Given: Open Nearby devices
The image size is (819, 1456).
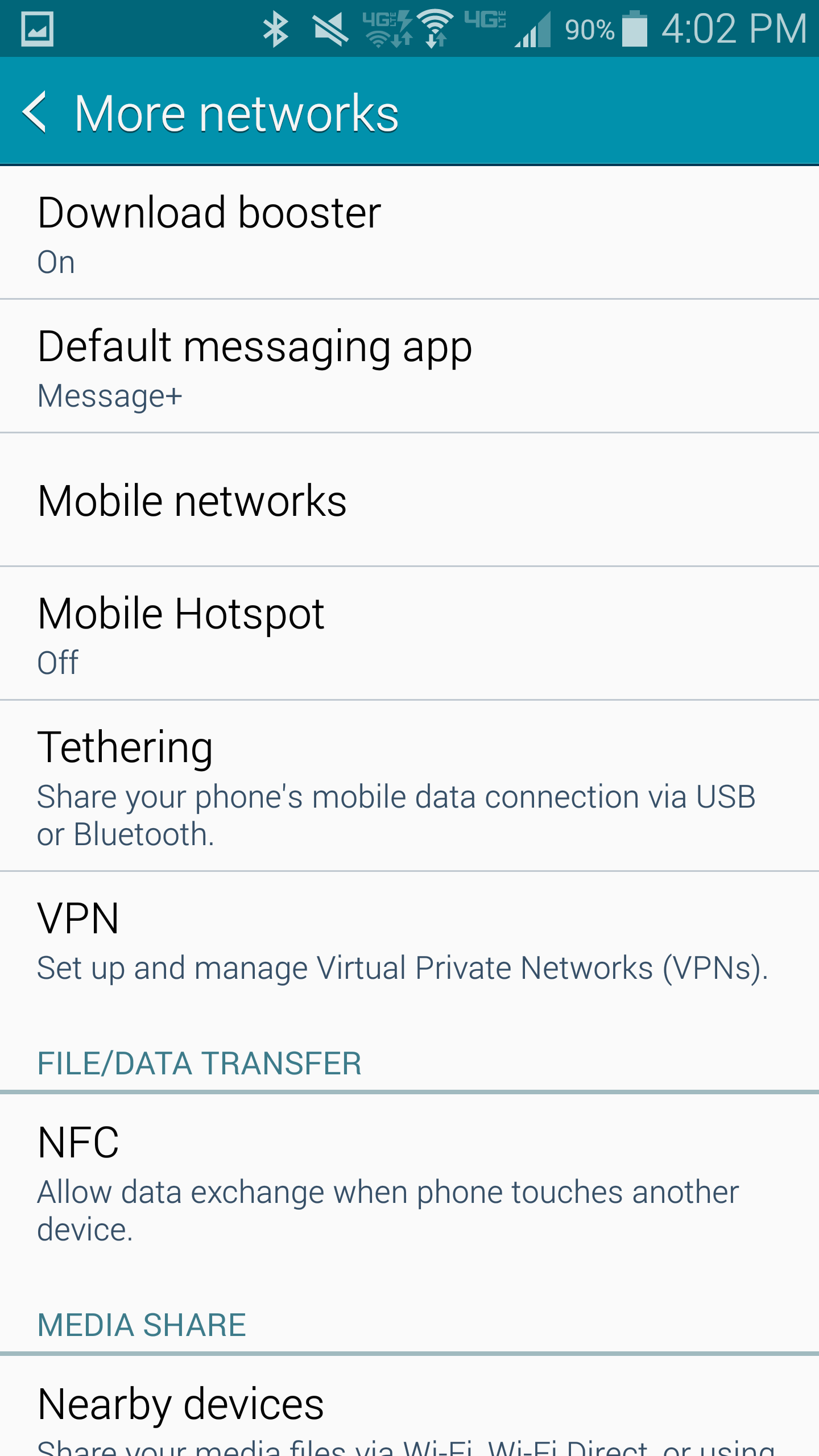Looking at the screenshot, I should tap(409, 1410).
